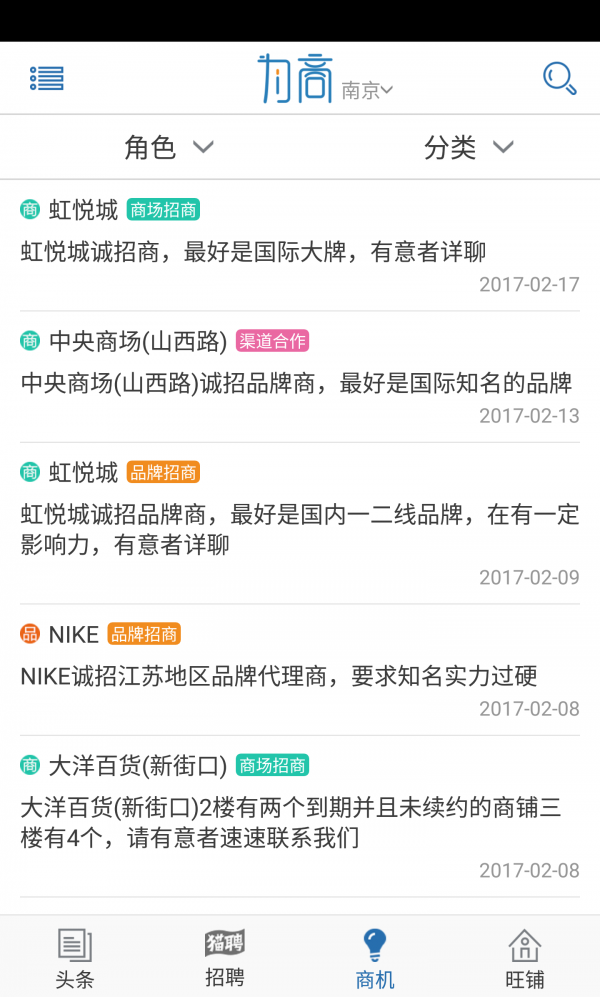600x997 pixels.
Task: Open the 中央商场(山西路) 渠道合作 post
Action: click(300, 377)
